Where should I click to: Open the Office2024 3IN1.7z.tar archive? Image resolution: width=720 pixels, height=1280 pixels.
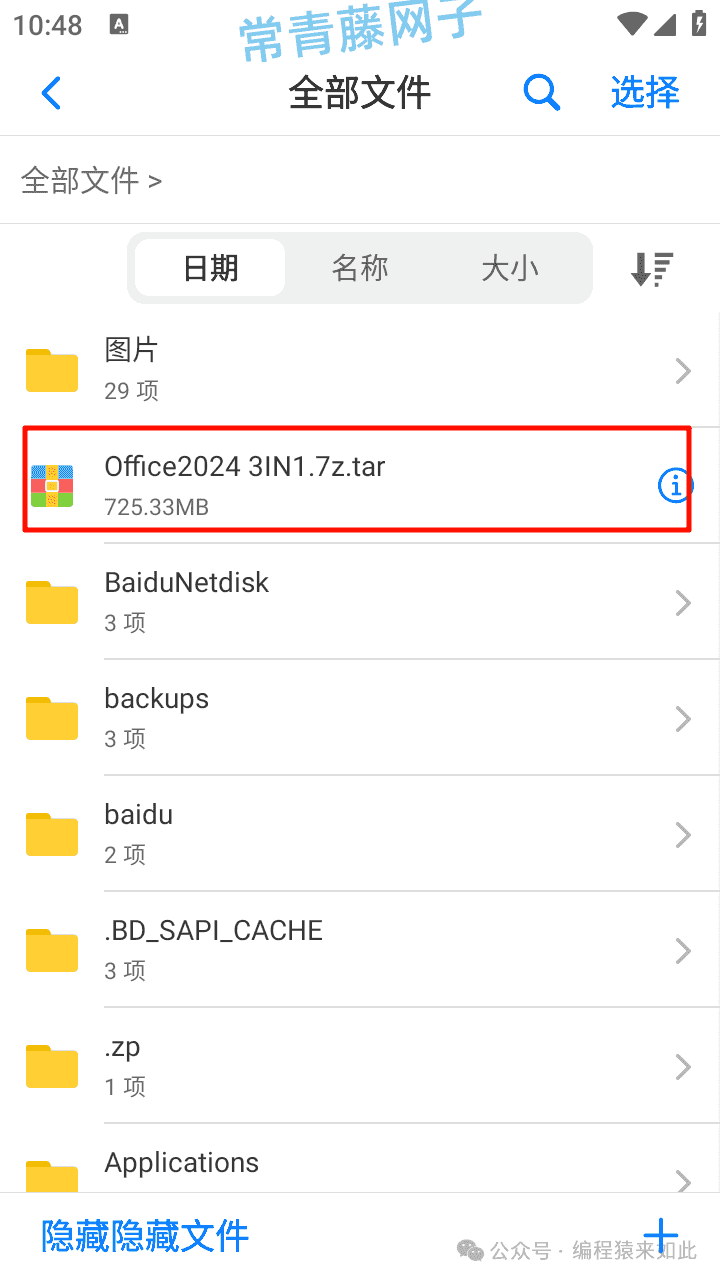point(340,486)
